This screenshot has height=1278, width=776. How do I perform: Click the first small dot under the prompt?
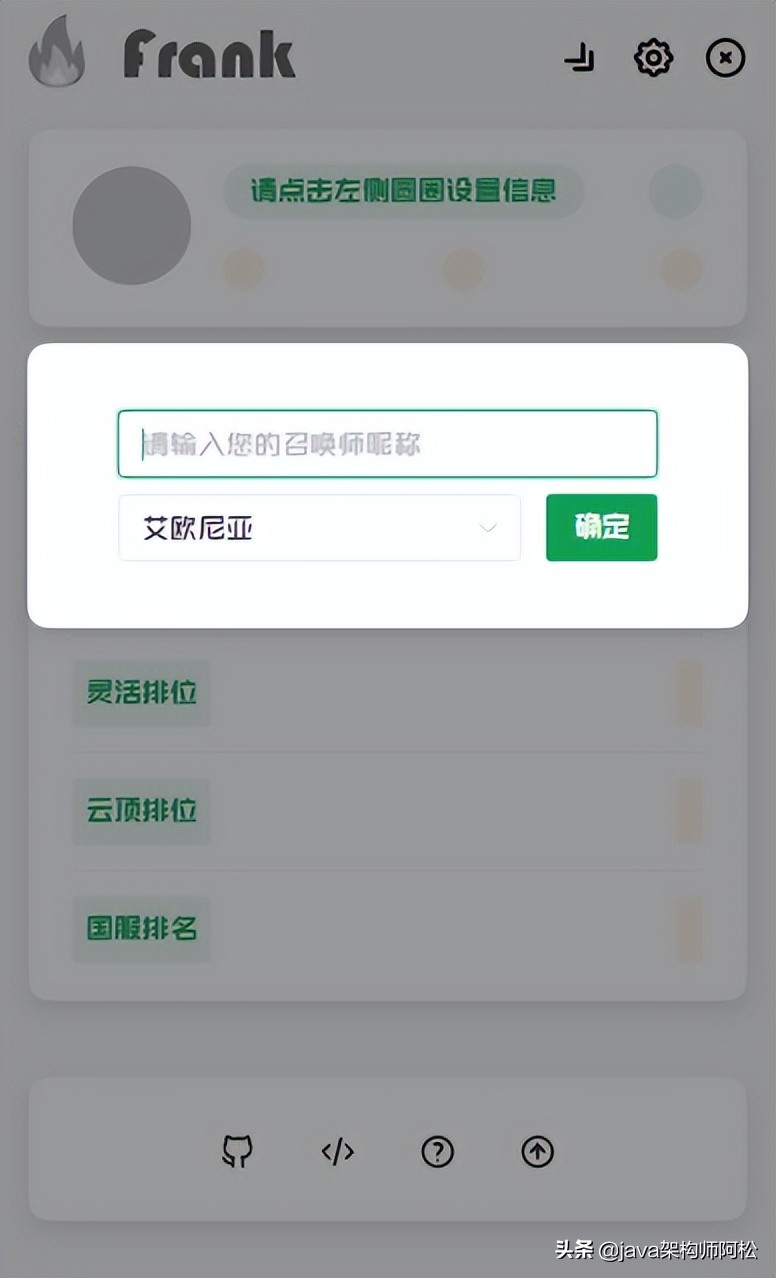(243, 269)
